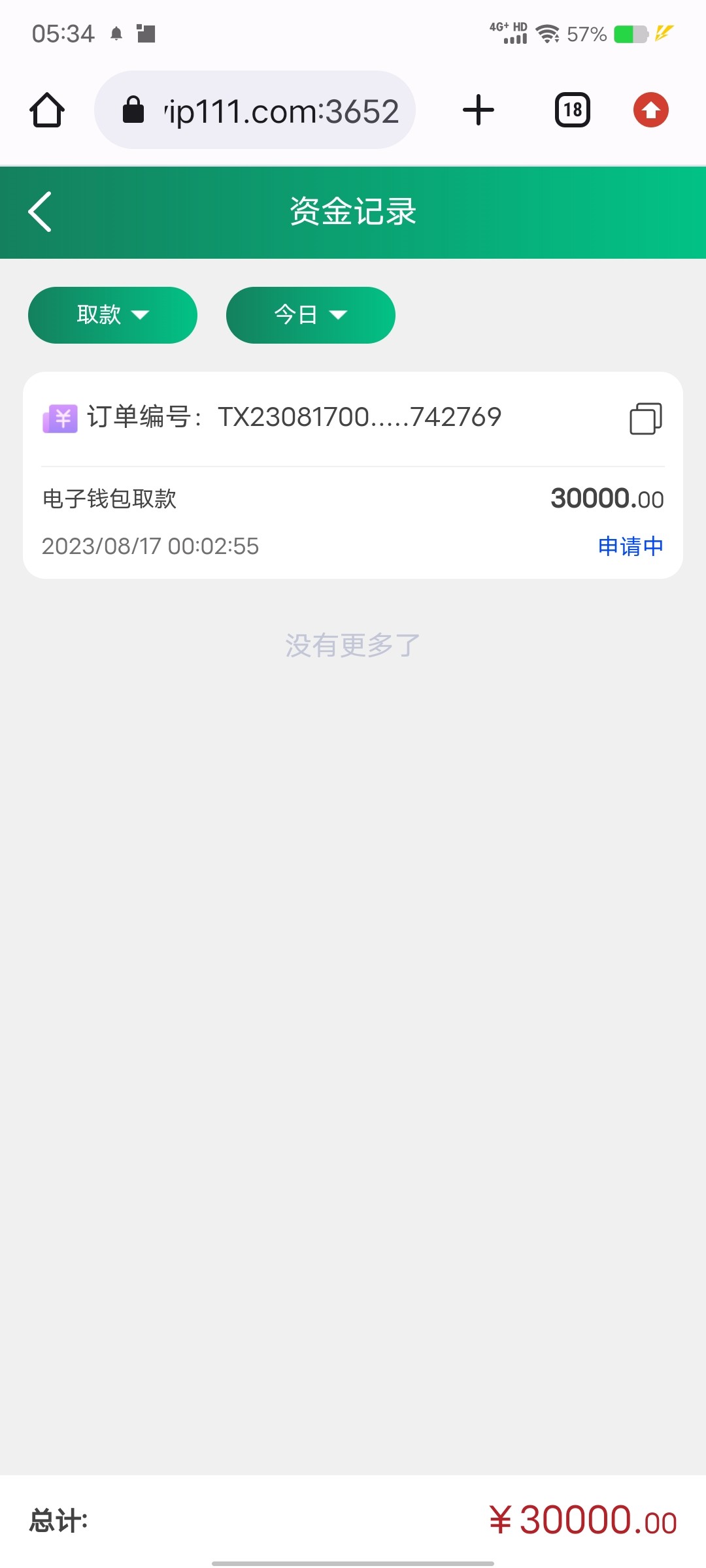Image resolution: width=706 pixels, height=1568 pixels.
Task: Open the 今日 date filter dropdown
Action: [x=311, y=315]
